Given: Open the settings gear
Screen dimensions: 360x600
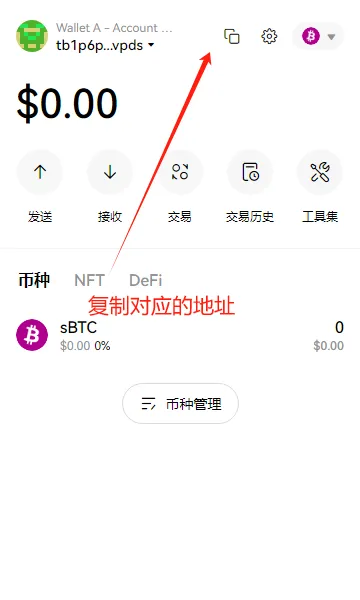Looking at the screenshot, I should [x=269, y=36].
